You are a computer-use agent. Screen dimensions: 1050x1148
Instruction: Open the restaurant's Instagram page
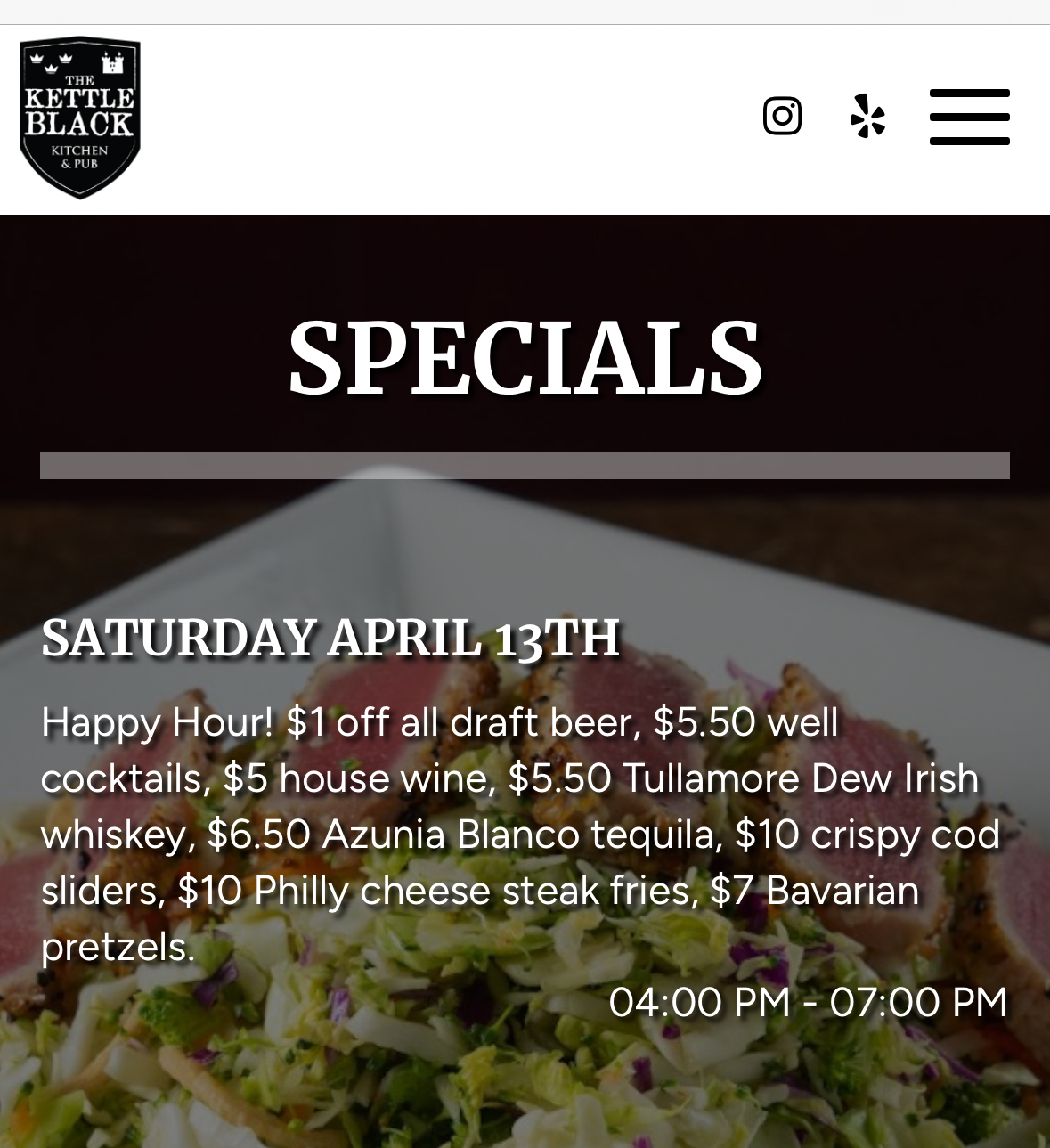click(x=782, y=116)
